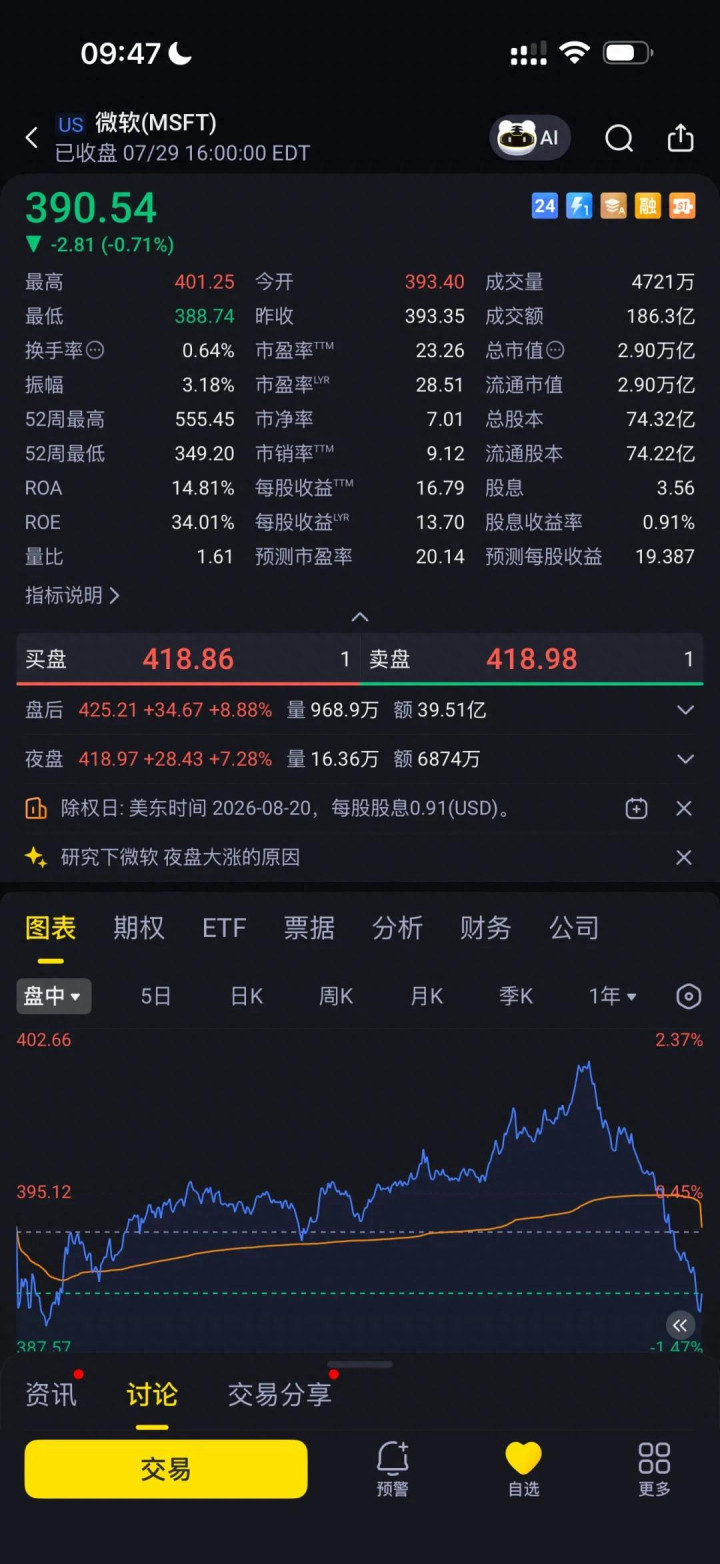Open the search magnifier icon
Screen dimensions: 720x1564
(619, 138)
